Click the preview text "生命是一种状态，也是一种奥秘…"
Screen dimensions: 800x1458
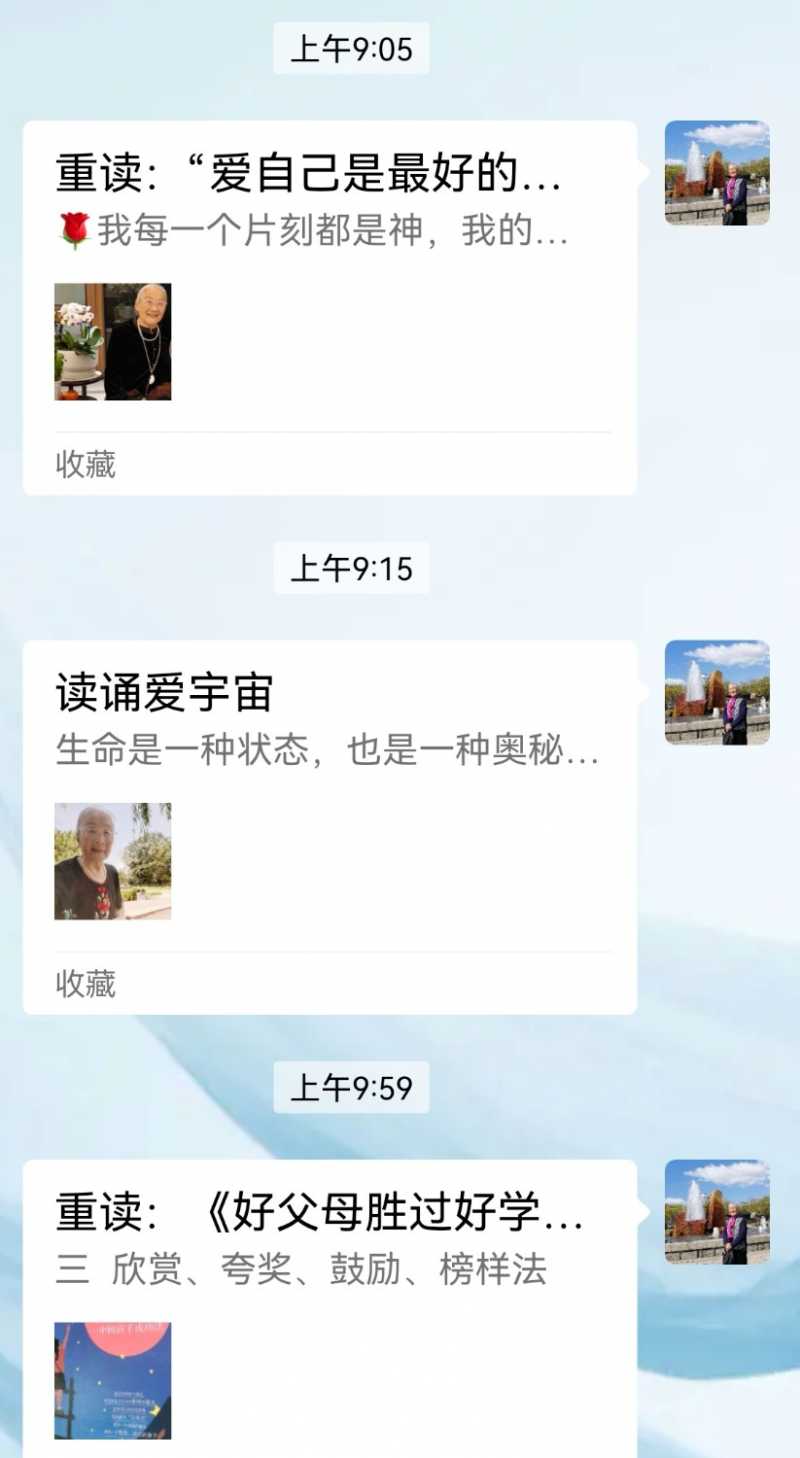(328, 755)
